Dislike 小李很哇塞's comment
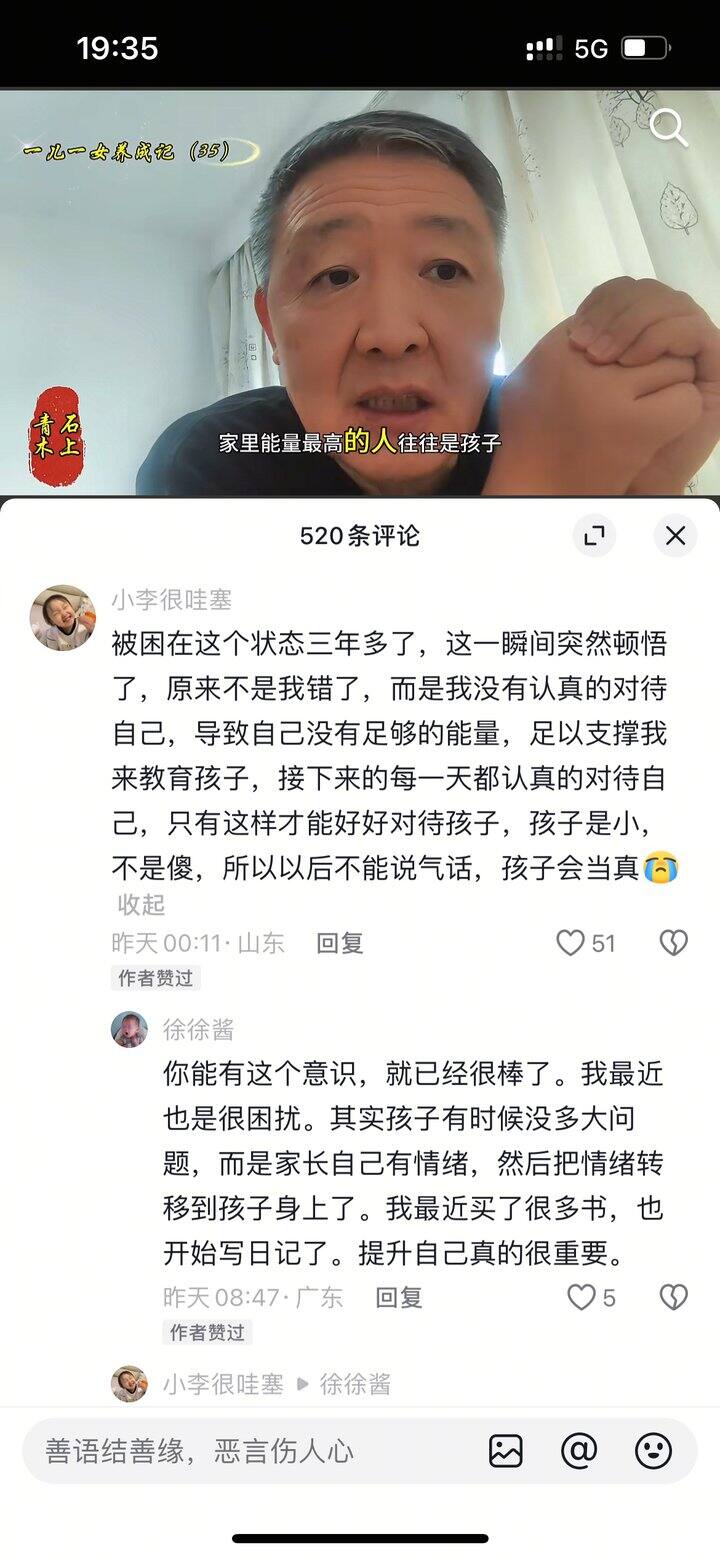The height and width of the screenshot is (1558, 720). coord(673,943)
